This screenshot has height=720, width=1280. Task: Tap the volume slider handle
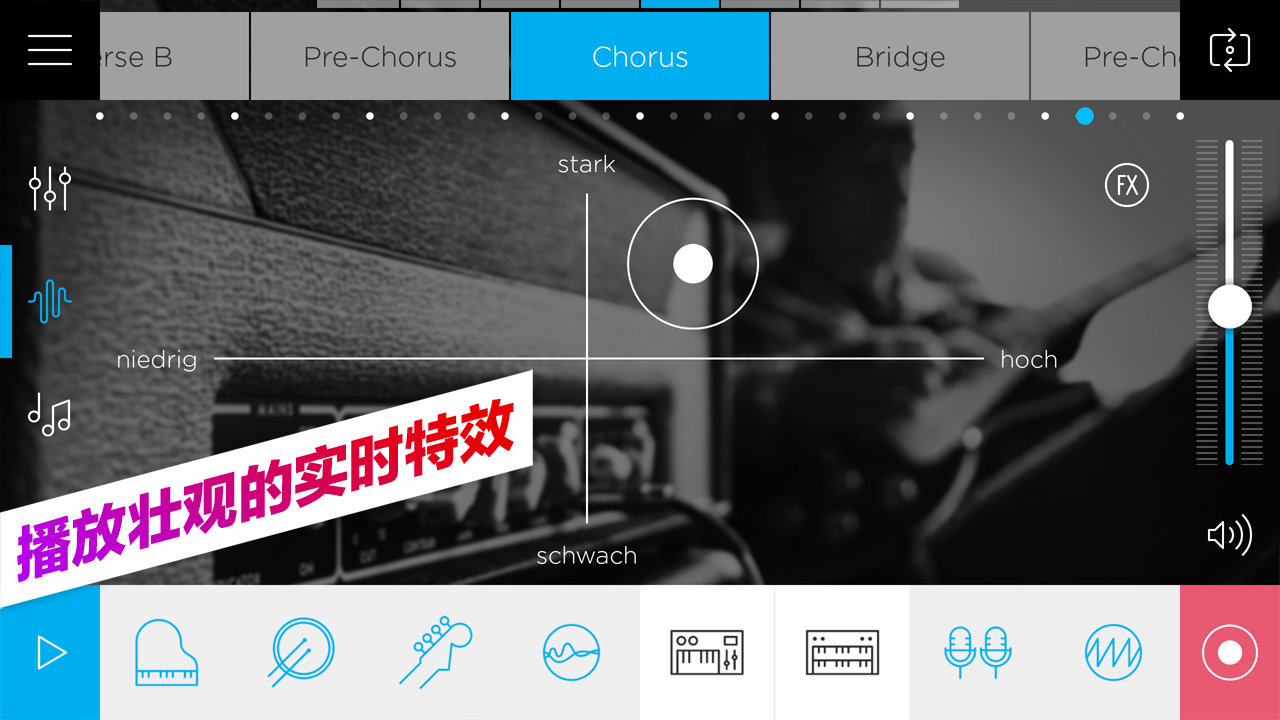click(1230, 306)
